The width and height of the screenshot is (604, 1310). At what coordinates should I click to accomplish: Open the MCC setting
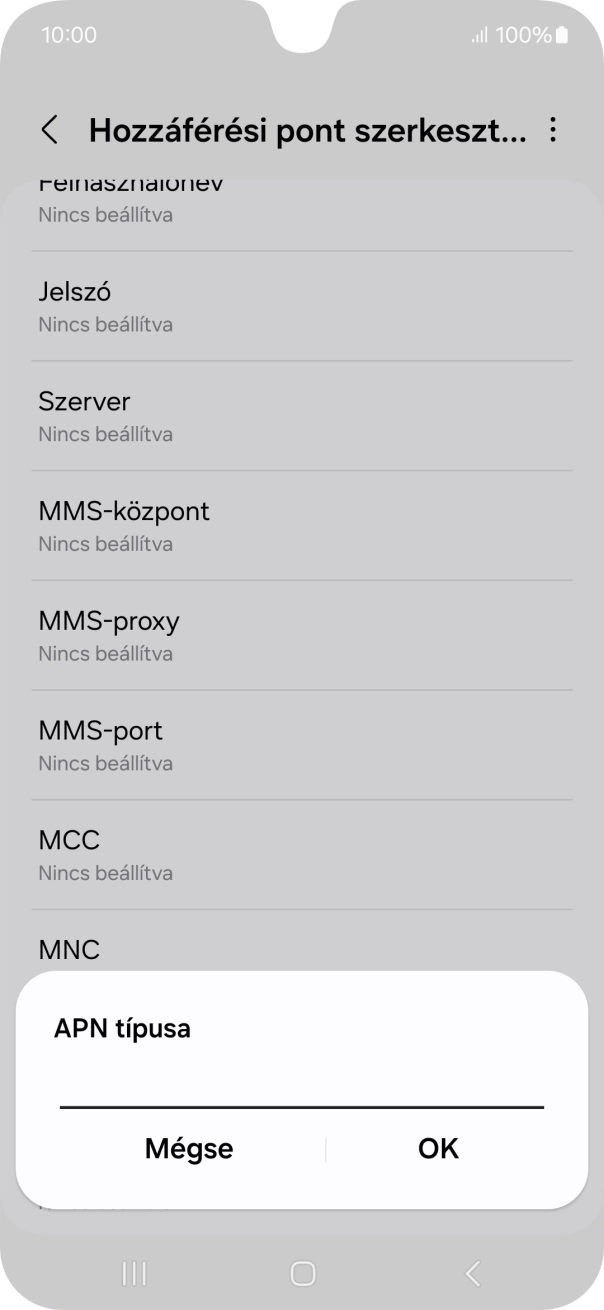coord(301,855)
